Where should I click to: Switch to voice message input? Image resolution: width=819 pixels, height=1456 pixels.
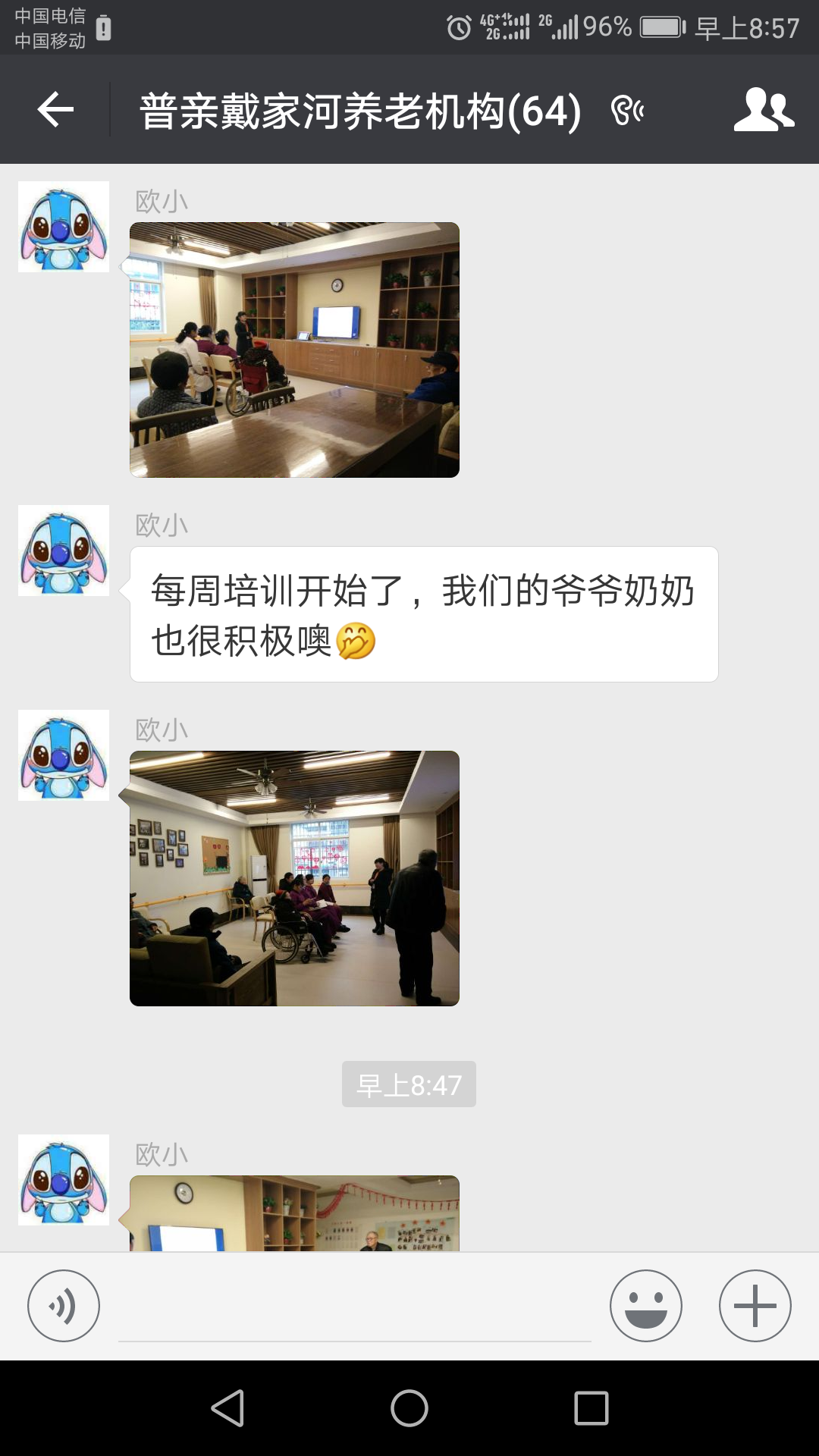pos(64,1306)
